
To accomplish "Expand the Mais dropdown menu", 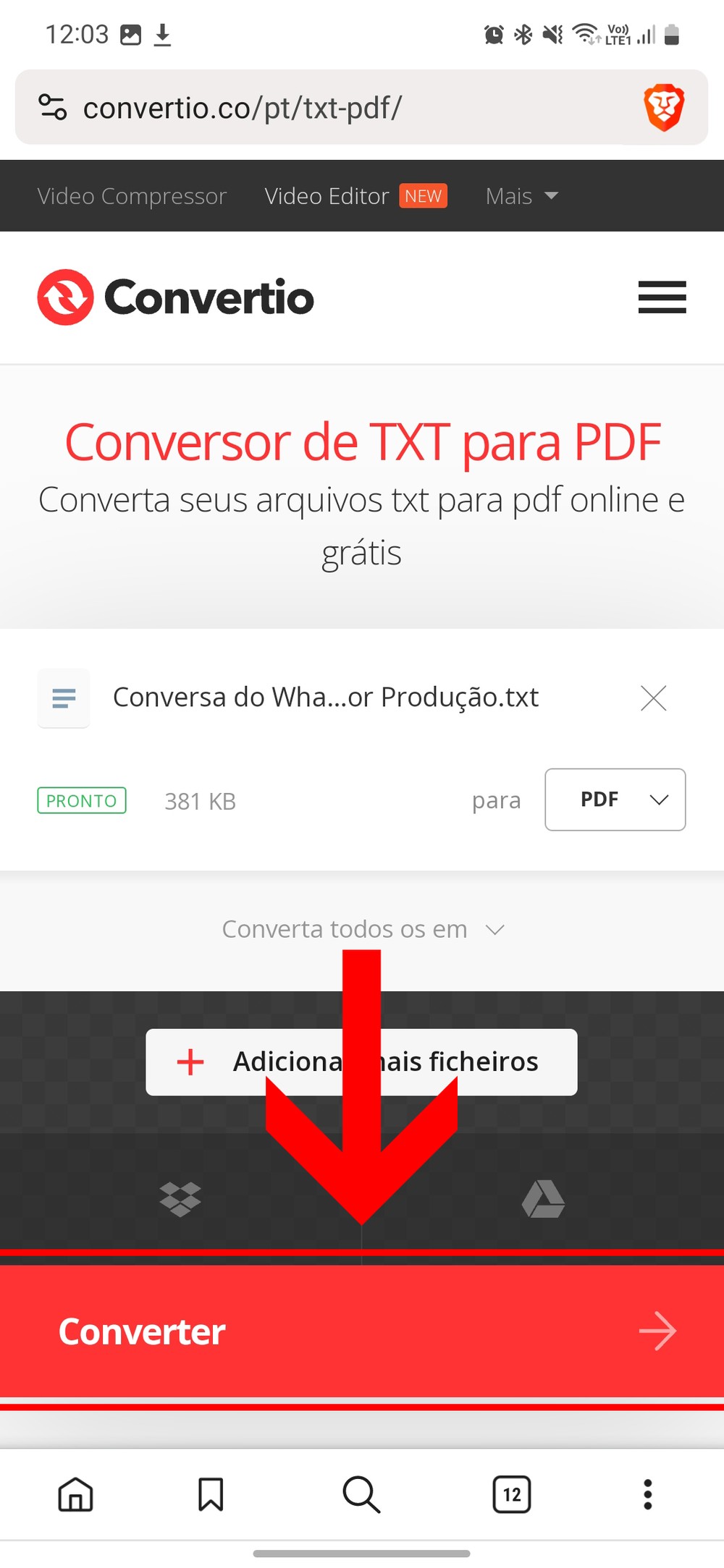I will (521, 196).
